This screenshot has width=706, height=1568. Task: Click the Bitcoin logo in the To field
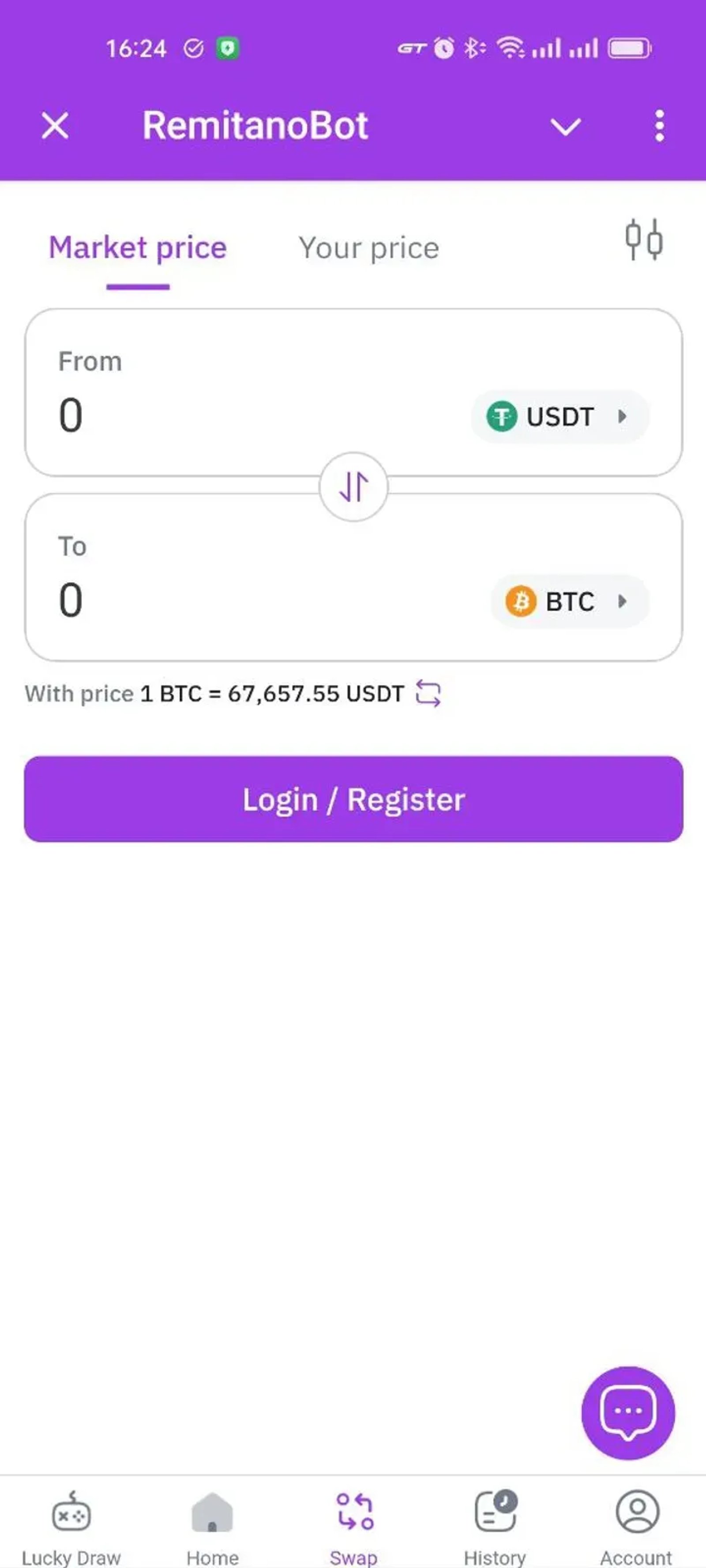coord(522,601)
